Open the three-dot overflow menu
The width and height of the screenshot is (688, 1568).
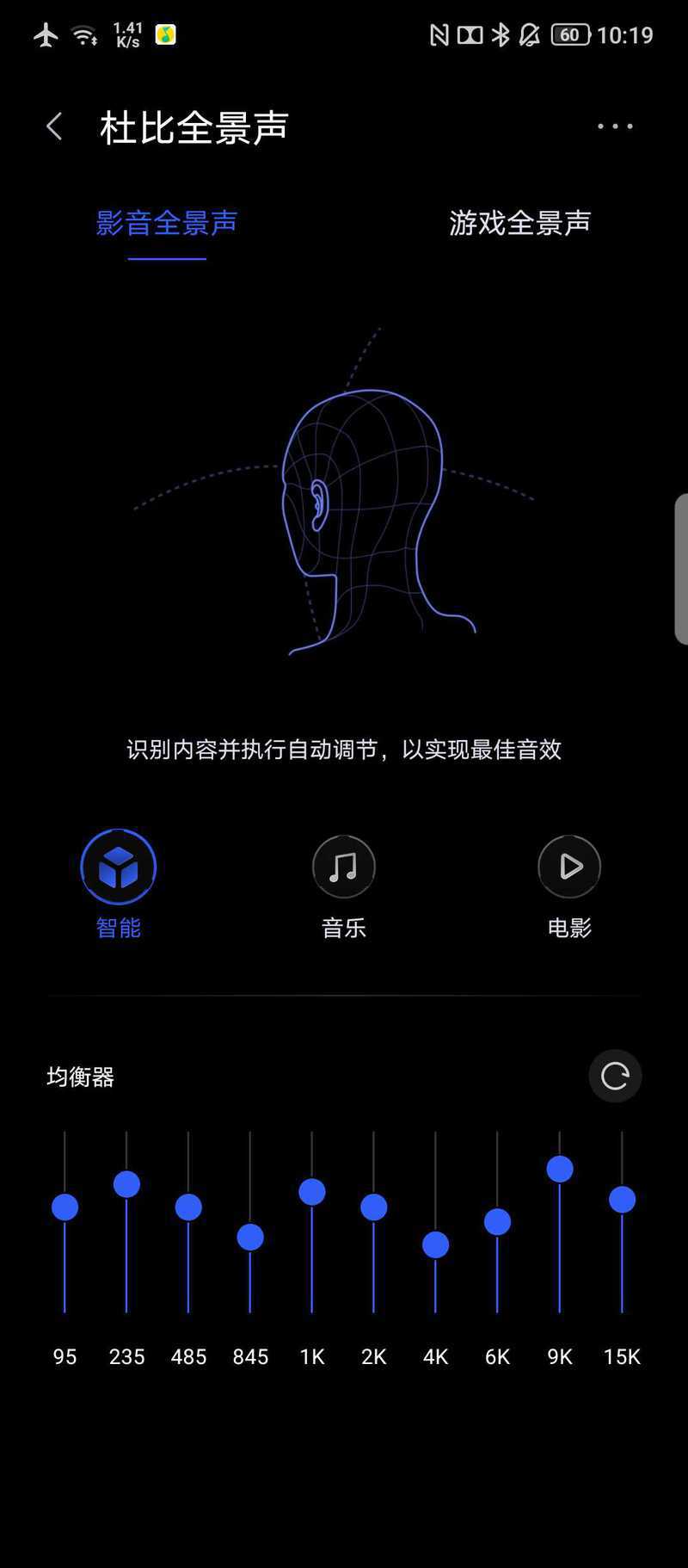615,127
